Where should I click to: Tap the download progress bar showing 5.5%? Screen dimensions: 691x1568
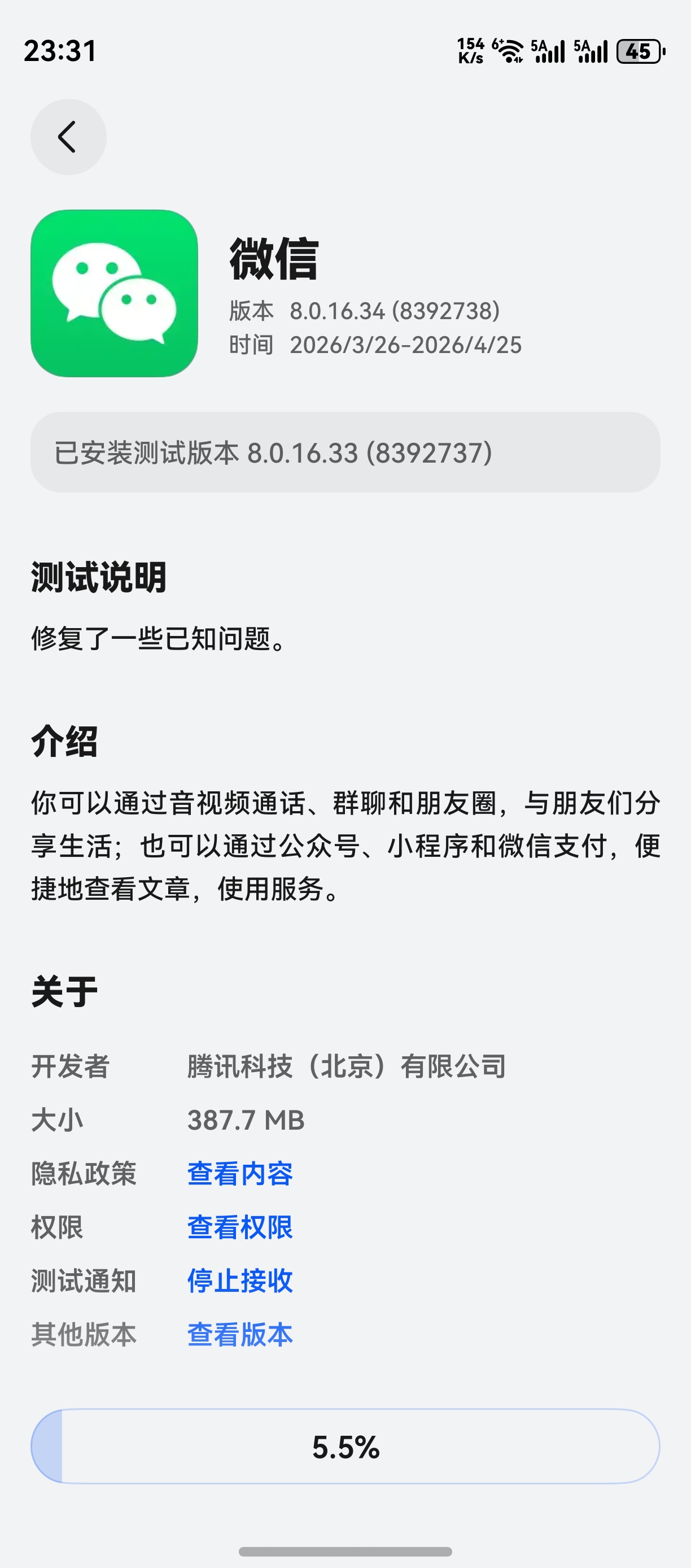(345, 1449)
